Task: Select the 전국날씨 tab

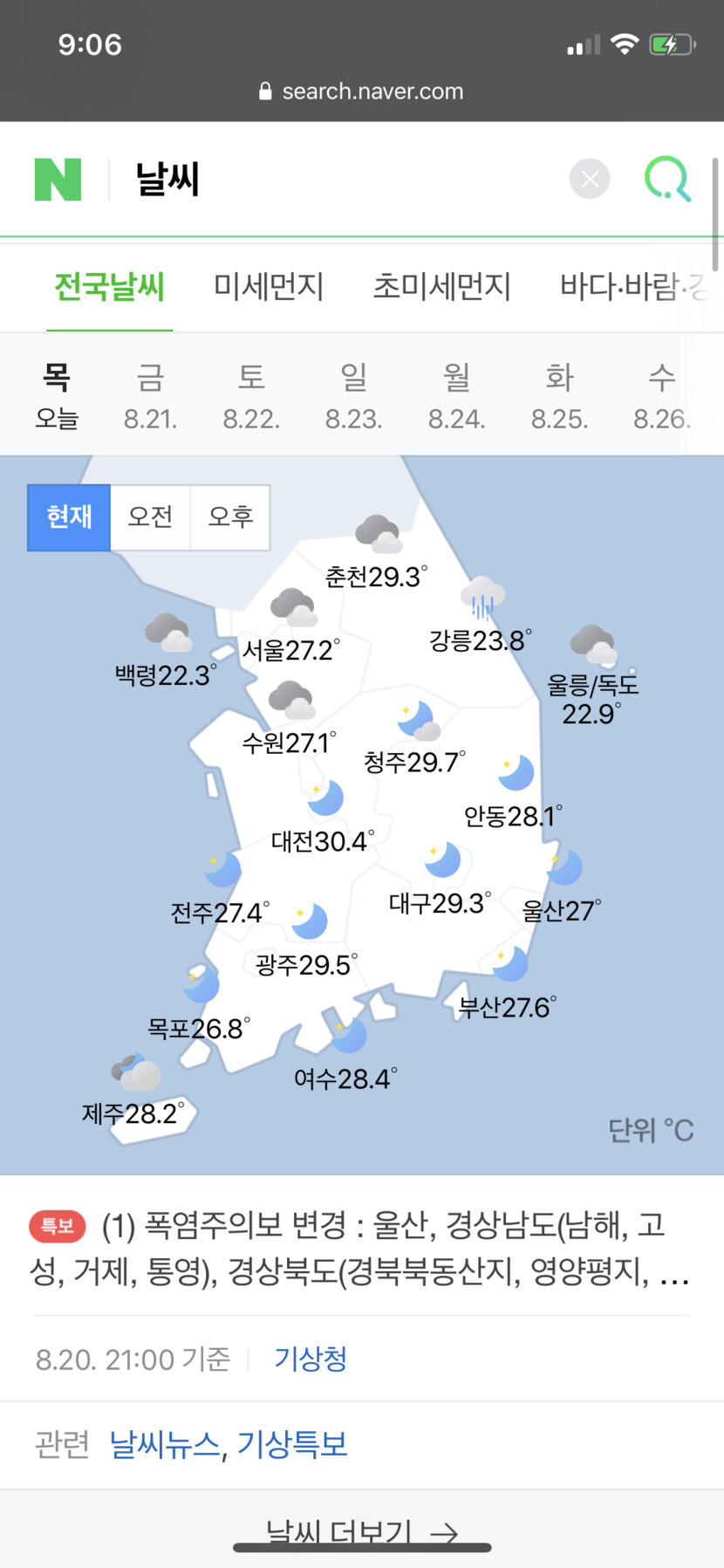Action: (109, 286)
